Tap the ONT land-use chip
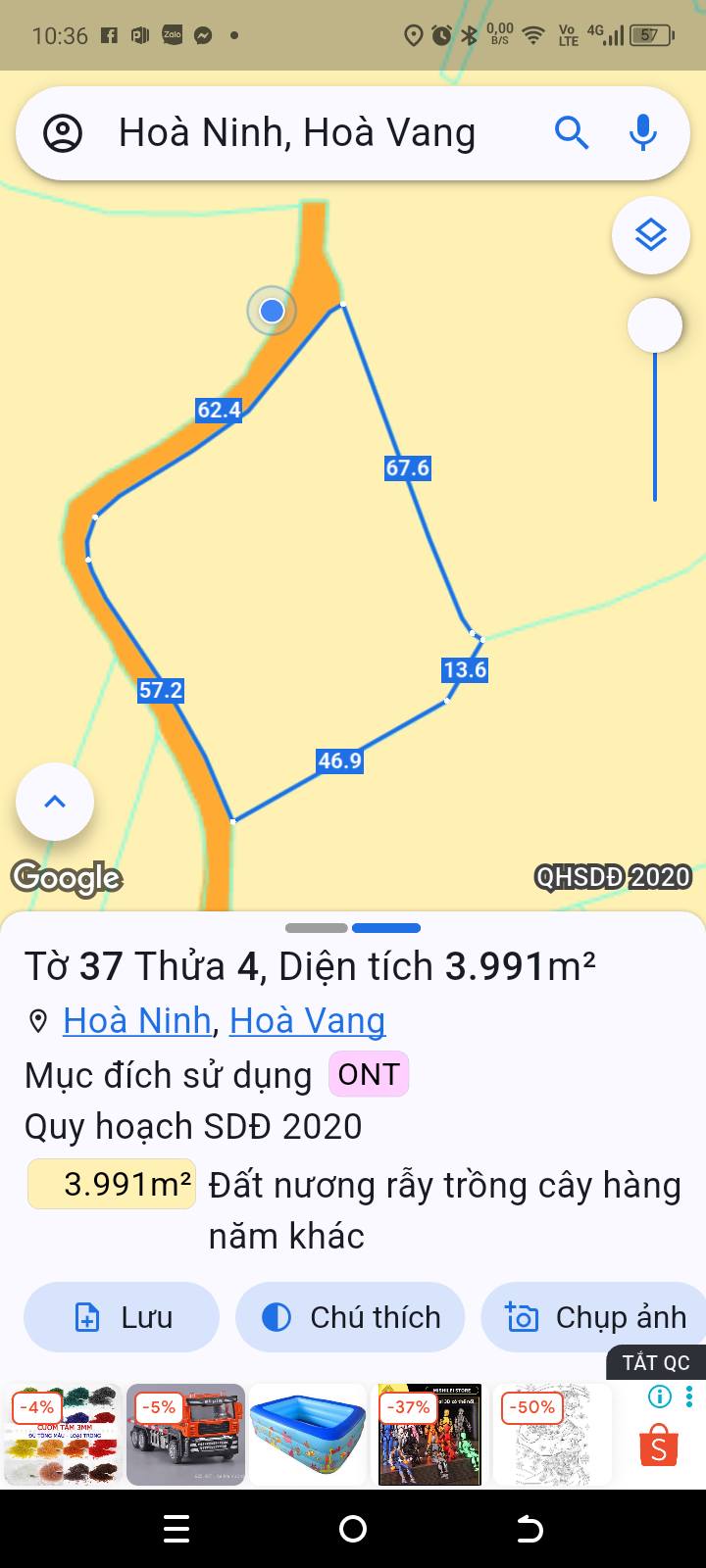706x1568 pixels. tap(369, 1074)
